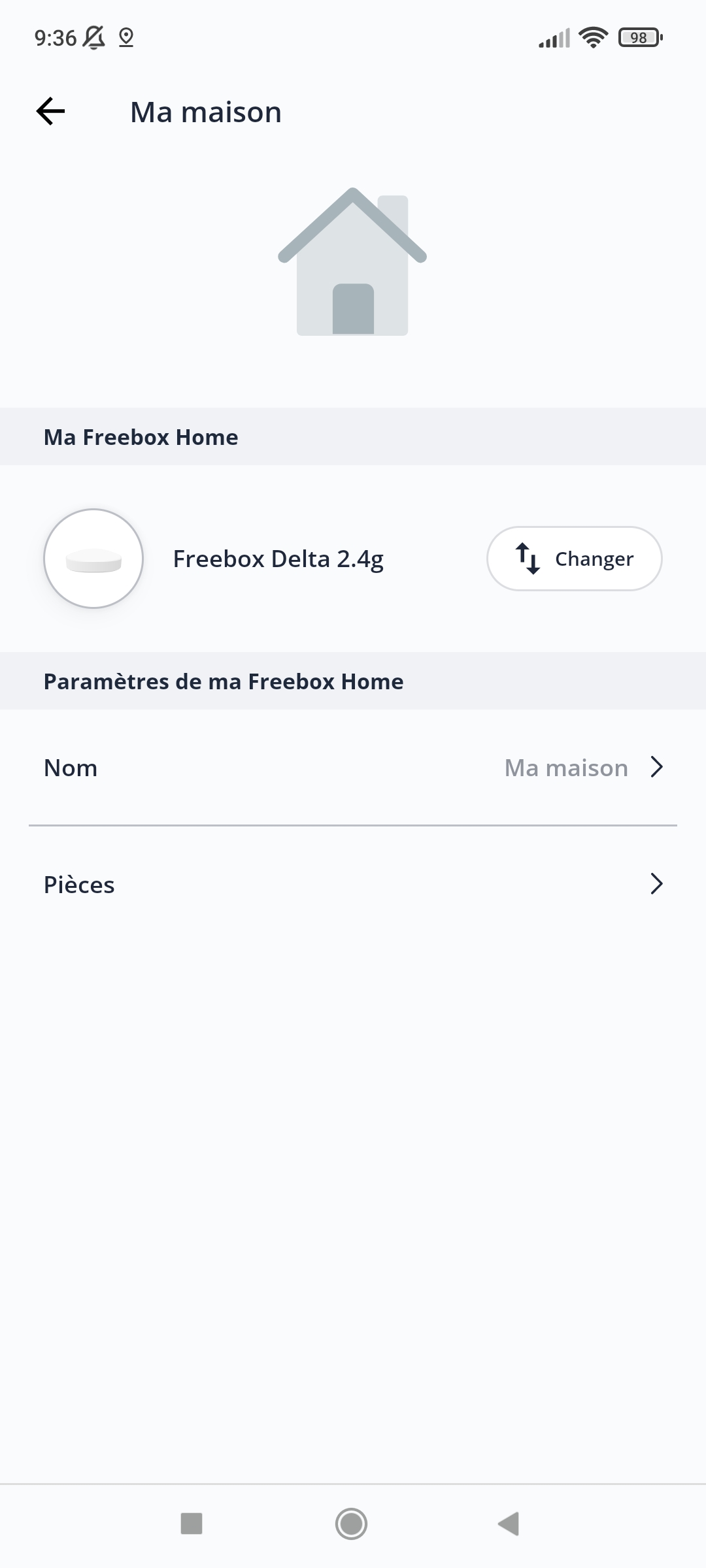The height and width of the screenshot is (1568, 706).
Task: Open recent apps from the navigation bar
Action: pos(192,1524)
